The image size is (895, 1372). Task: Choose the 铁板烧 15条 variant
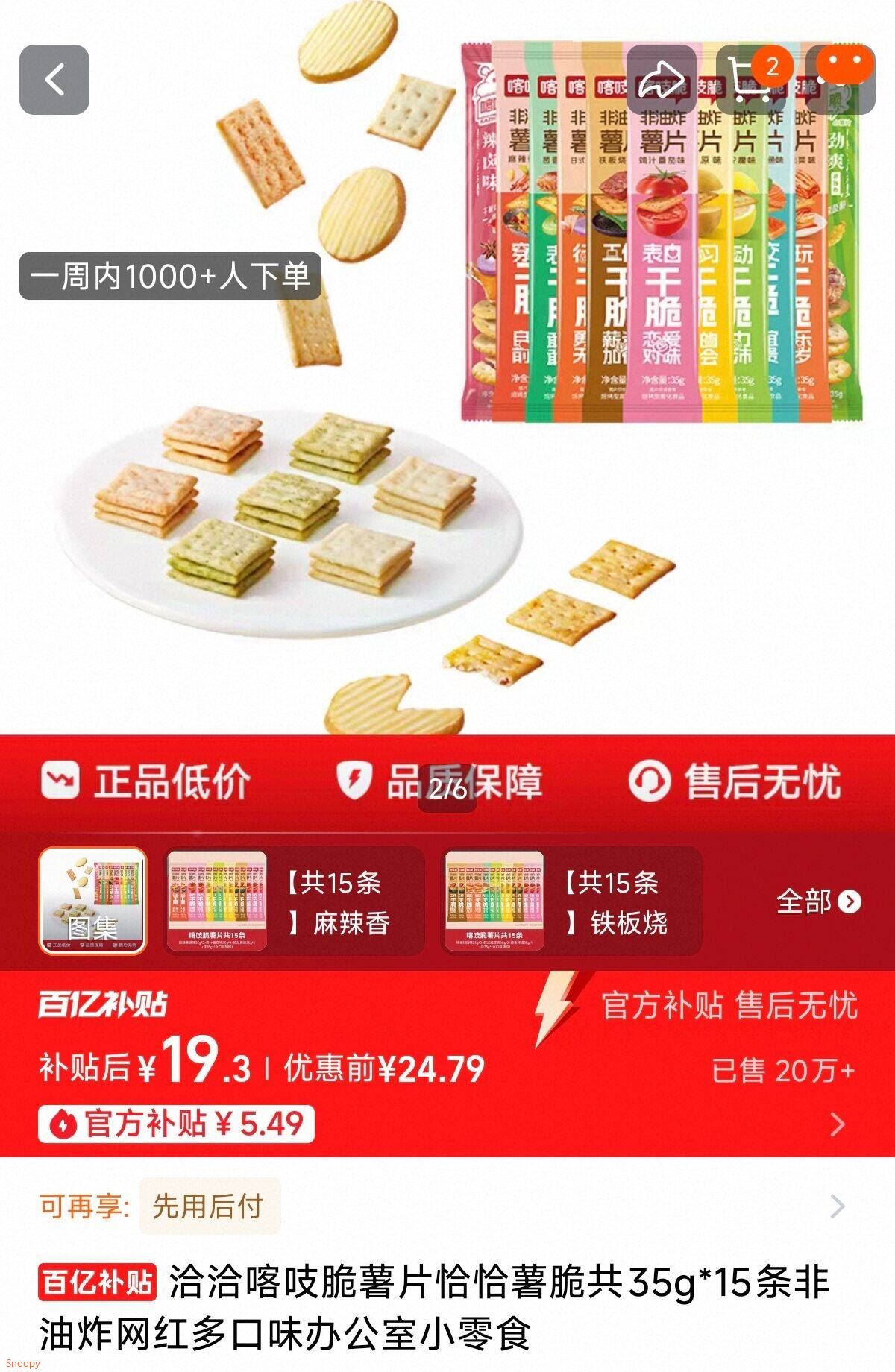571,901
